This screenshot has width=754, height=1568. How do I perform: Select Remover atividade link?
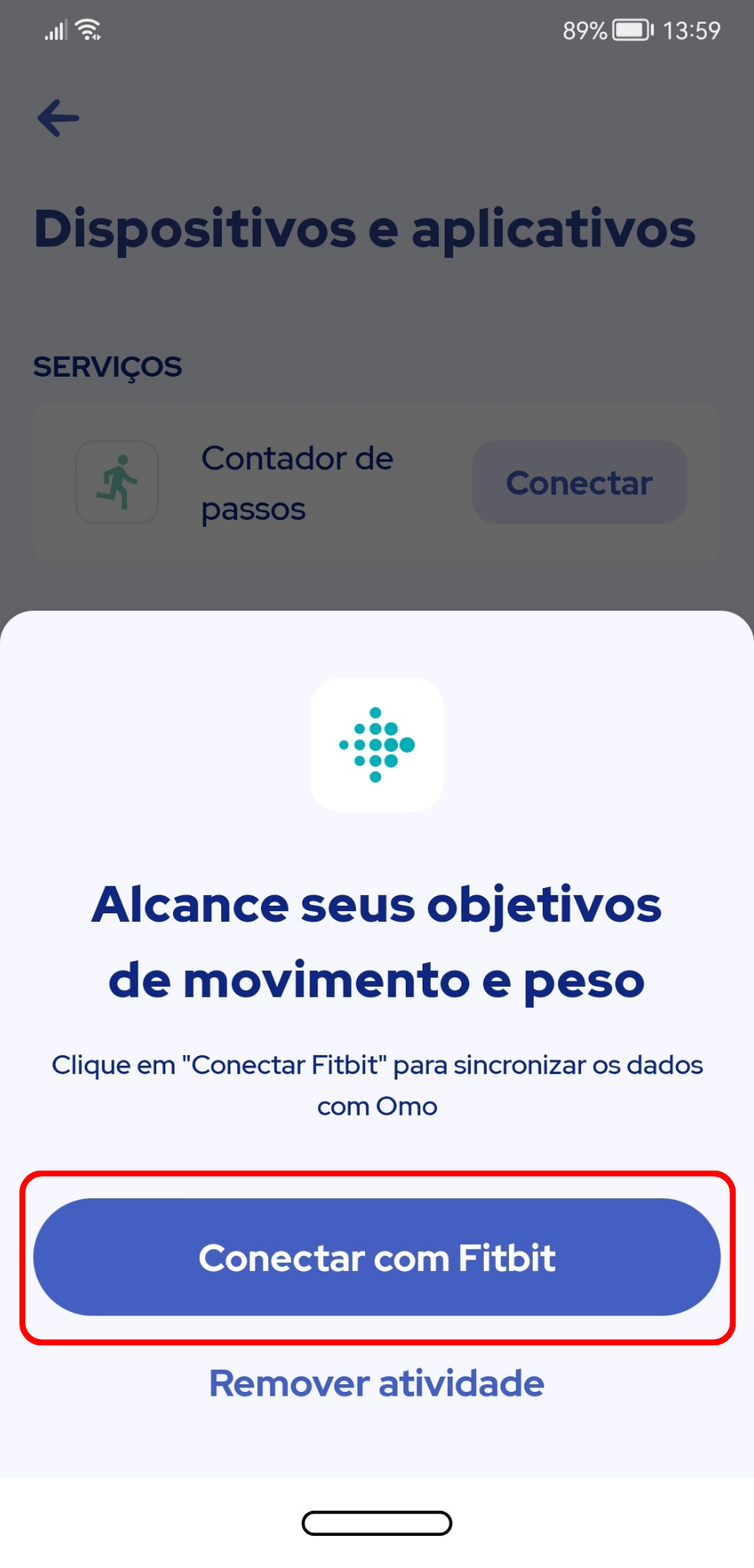[x=377, y=1383]
